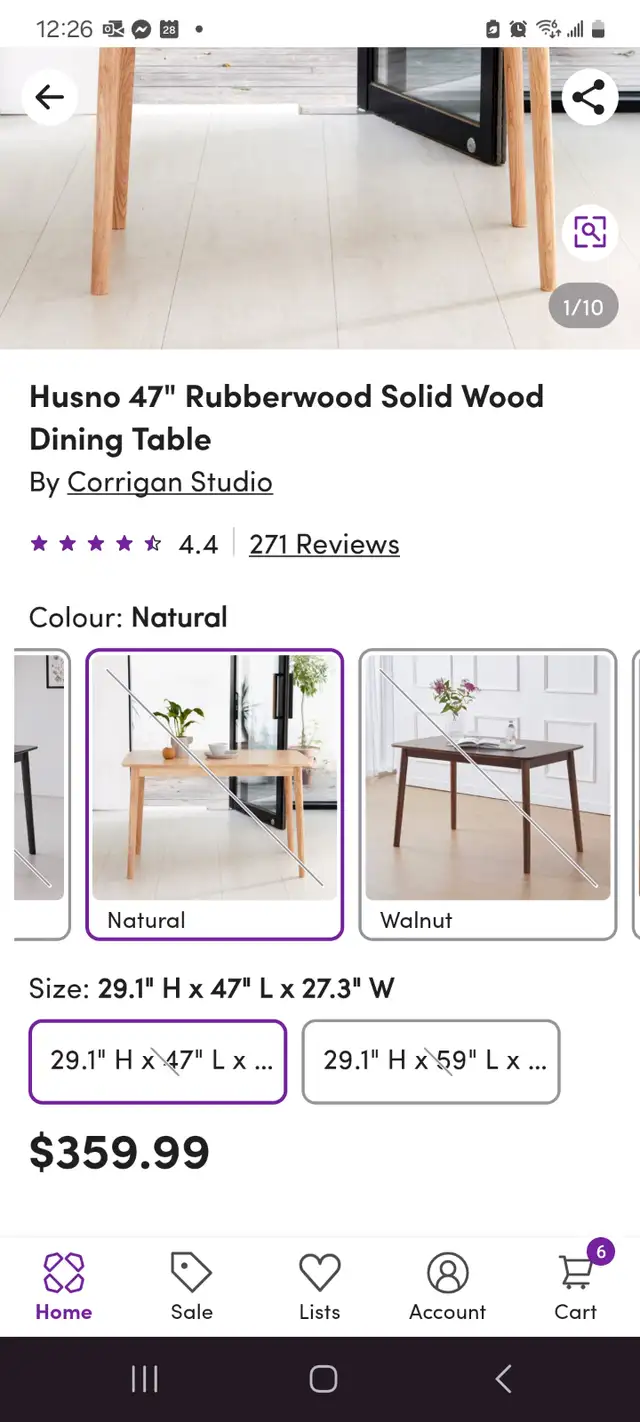Choose the Walnut colour option
640x1422 pixels.
click(488, 795)
